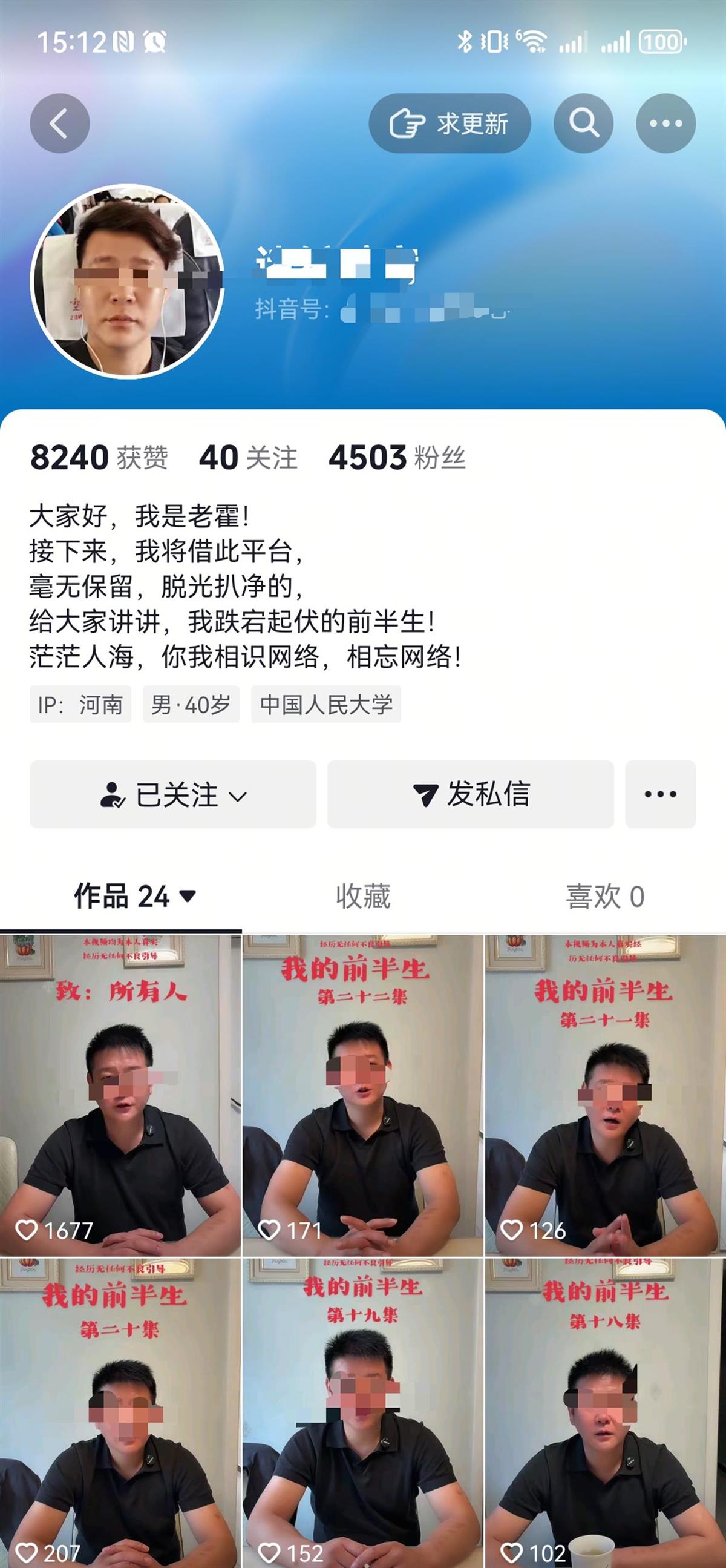Select the 作品 24 tab
This screenshot has width=726, height=1568.
pos(134,897)
